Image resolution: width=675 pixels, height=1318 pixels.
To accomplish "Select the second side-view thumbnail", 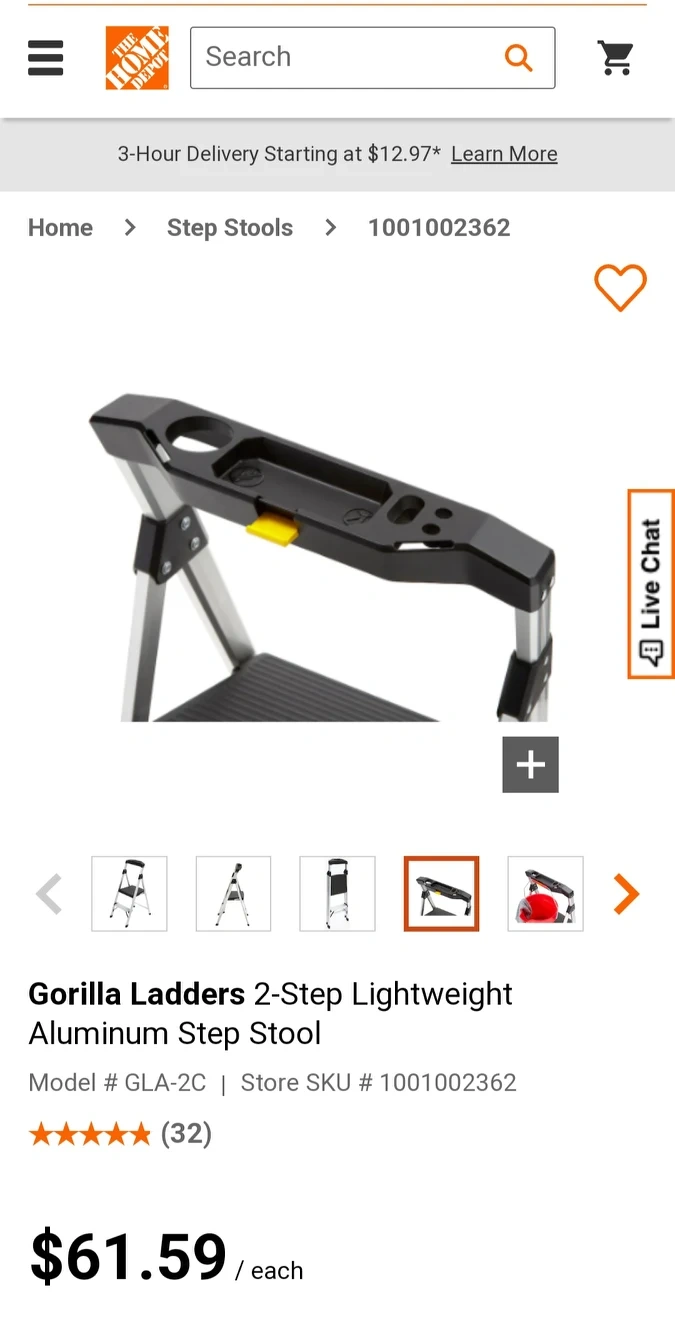I will [x=233, y=894].
